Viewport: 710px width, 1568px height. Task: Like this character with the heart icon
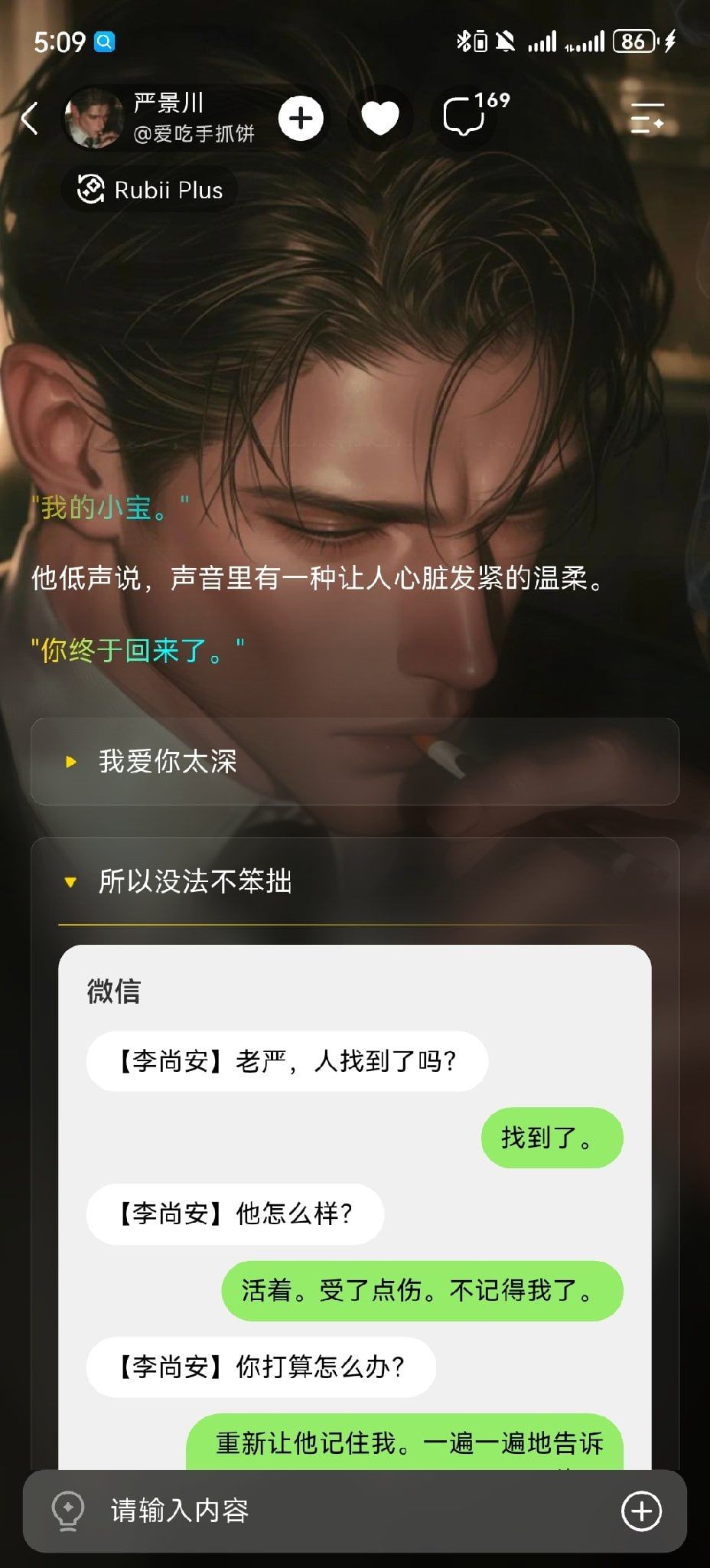pos(380,119)
